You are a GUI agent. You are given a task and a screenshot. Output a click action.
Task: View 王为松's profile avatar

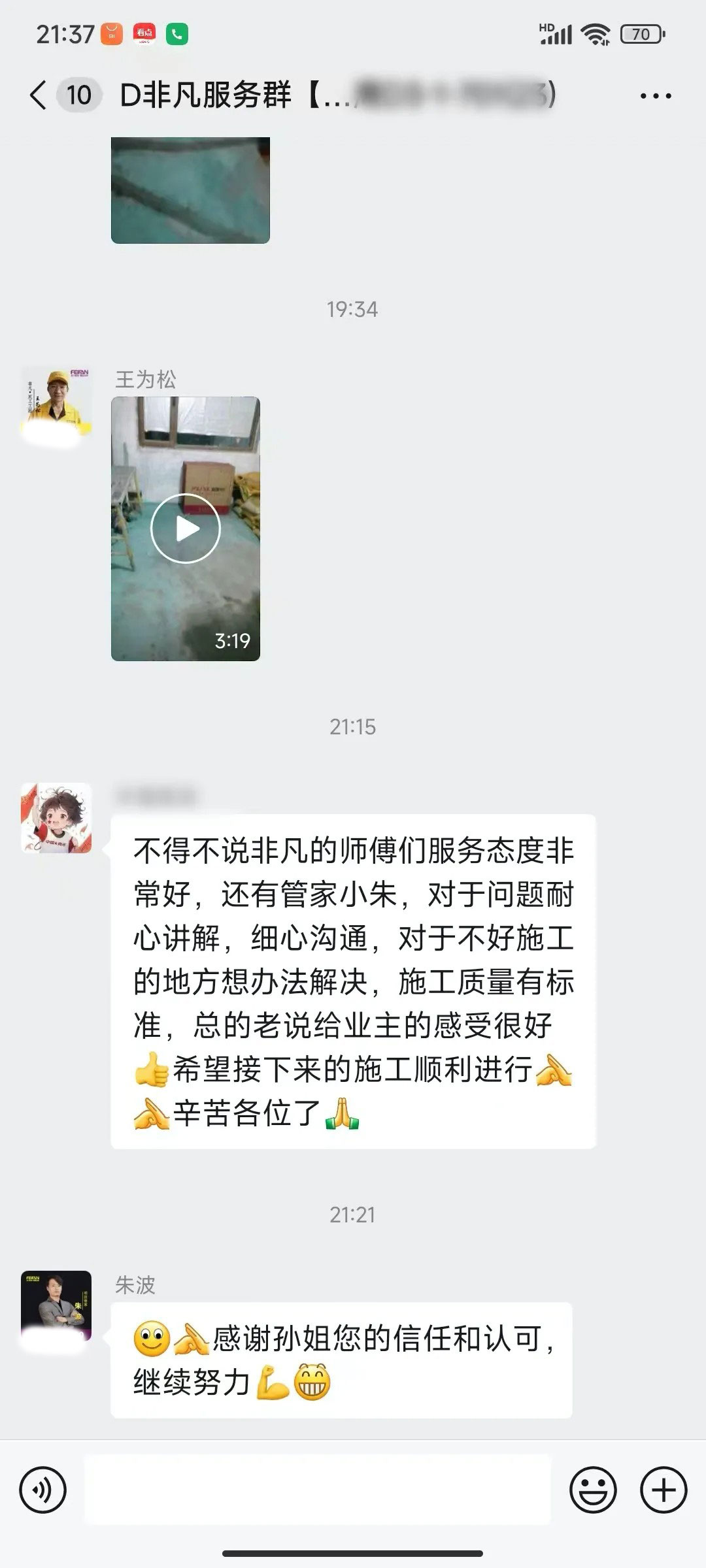point(57,402)
